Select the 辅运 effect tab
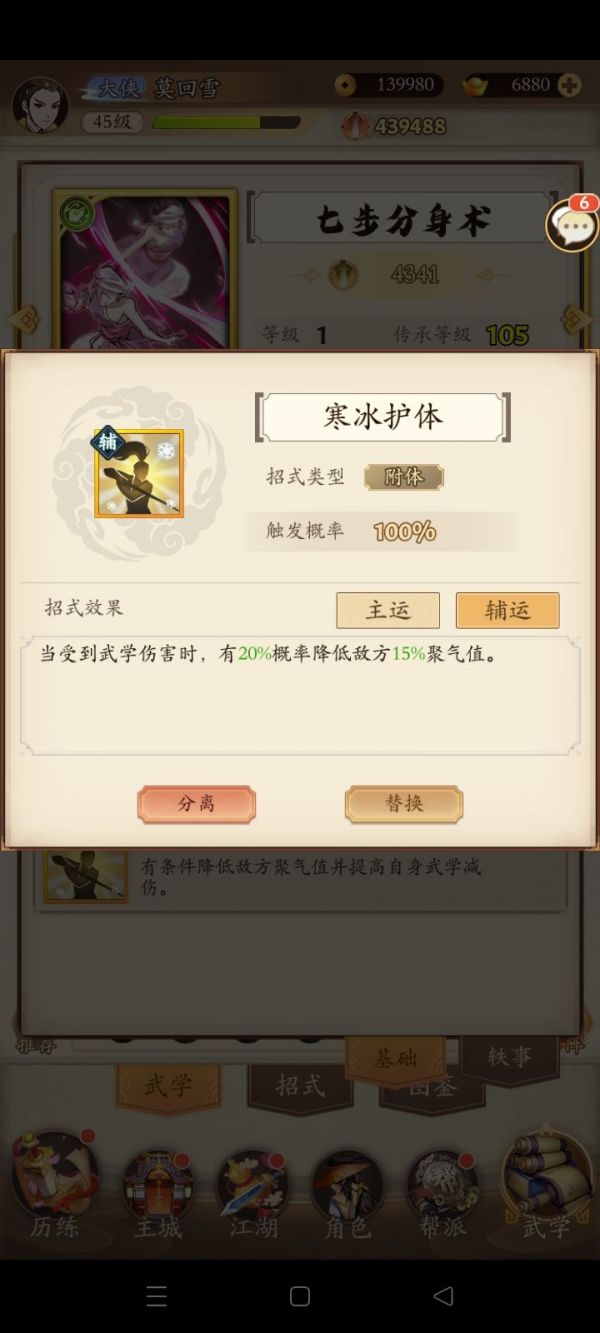This screenshot has height=1333, width=600. tap(507, 610)
